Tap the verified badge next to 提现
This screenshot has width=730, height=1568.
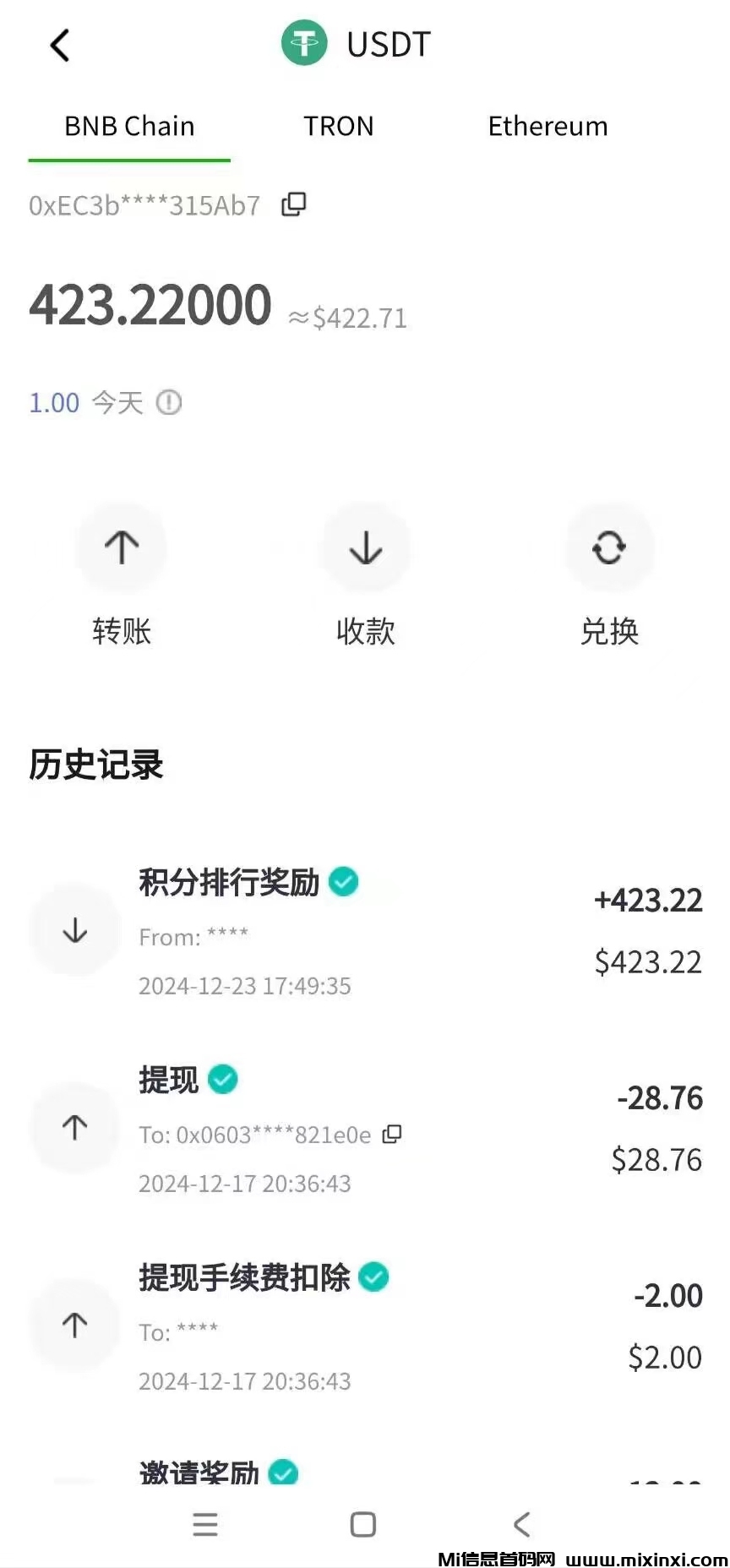click(221, 1079)
